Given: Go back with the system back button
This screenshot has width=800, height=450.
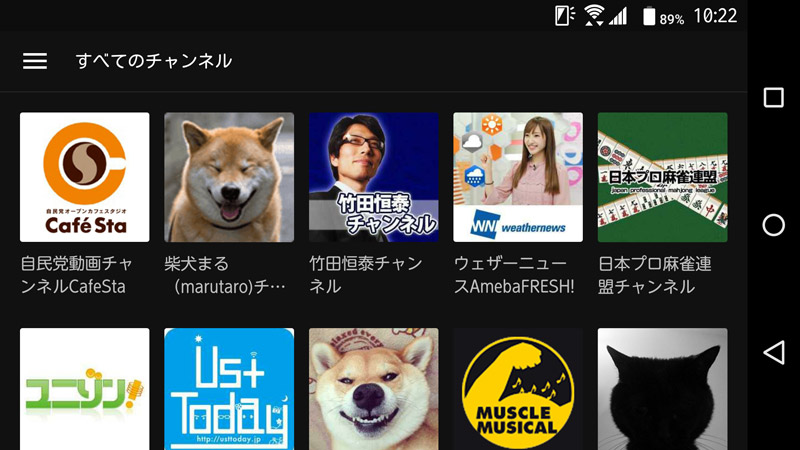Looking at the screenshot, I should (x=773, y=352).
